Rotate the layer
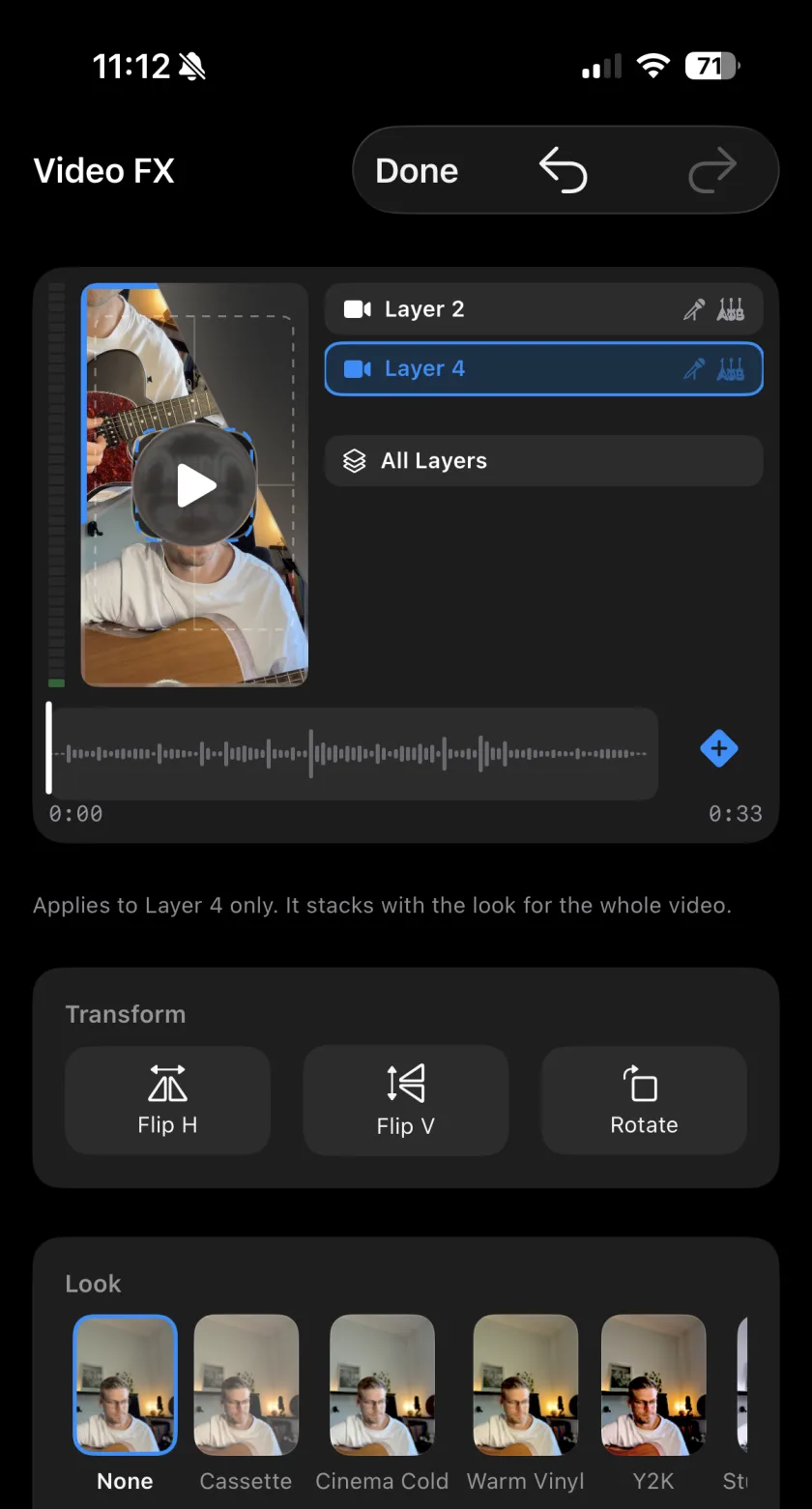812x1509 pixels. 644,1100
